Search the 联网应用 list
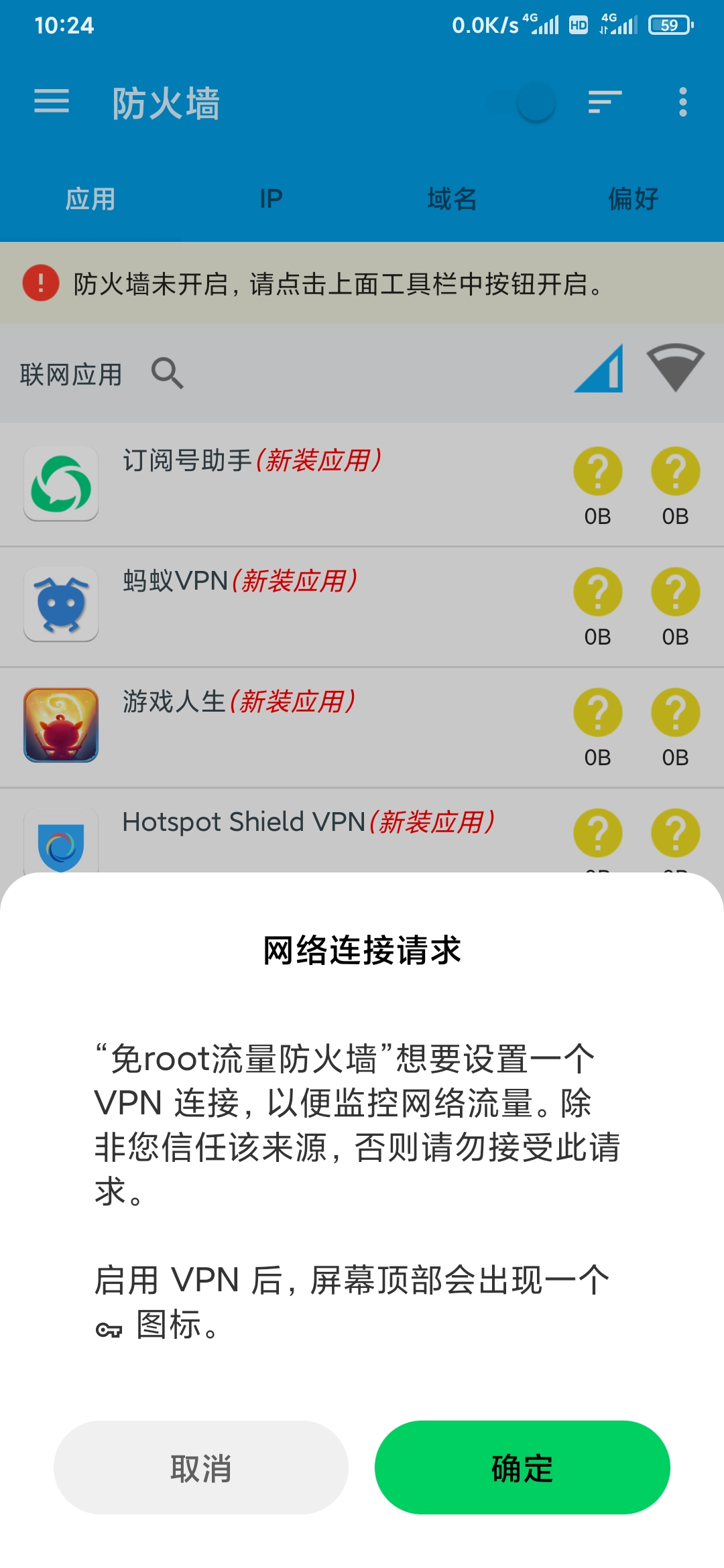This screenshot has width=724, height=1568. [167, 373]
